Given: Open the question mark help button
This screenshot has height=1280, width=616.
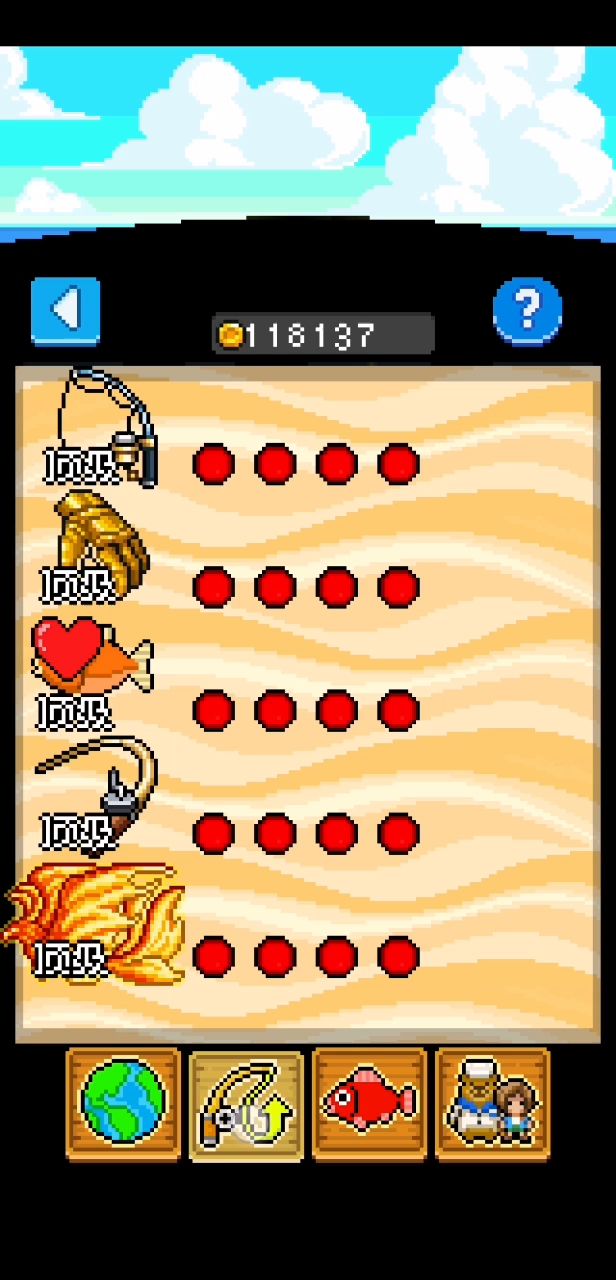Looking at the screenshot, I should click(527, 311).
